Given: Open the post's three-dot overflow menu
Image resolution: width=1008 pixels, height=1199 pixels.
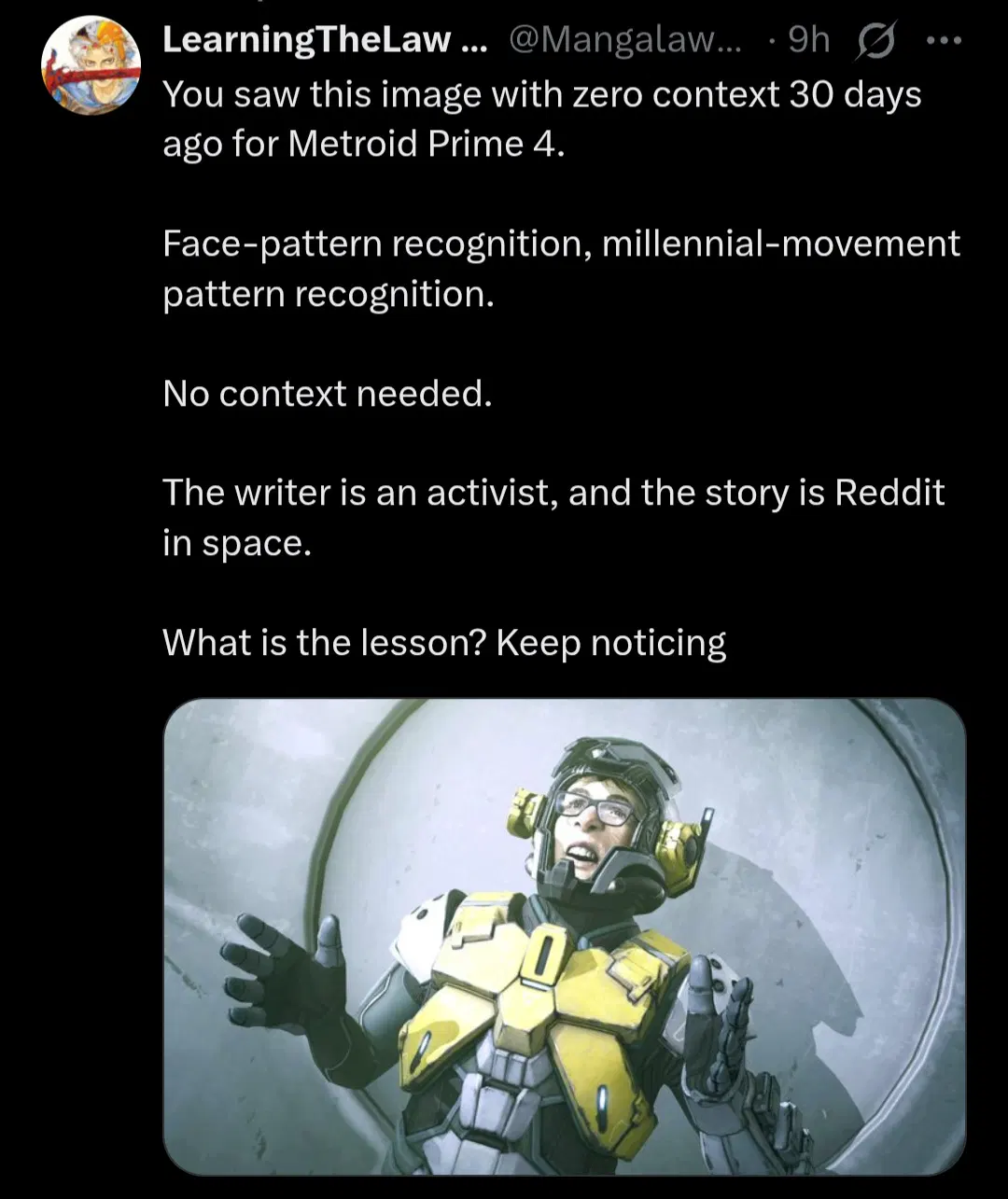Looking at the screenshot, I should coord(944,41).
